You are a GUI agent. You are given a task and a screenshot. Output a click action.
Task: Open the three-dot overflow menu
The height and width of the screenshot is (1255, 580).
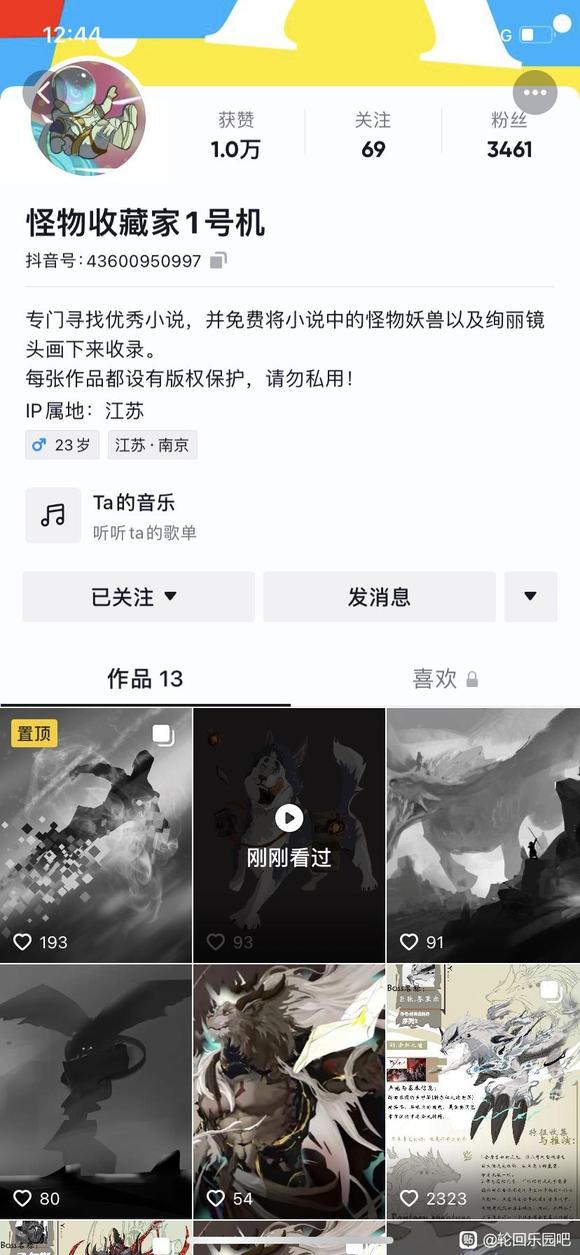[x=535, y=92]
